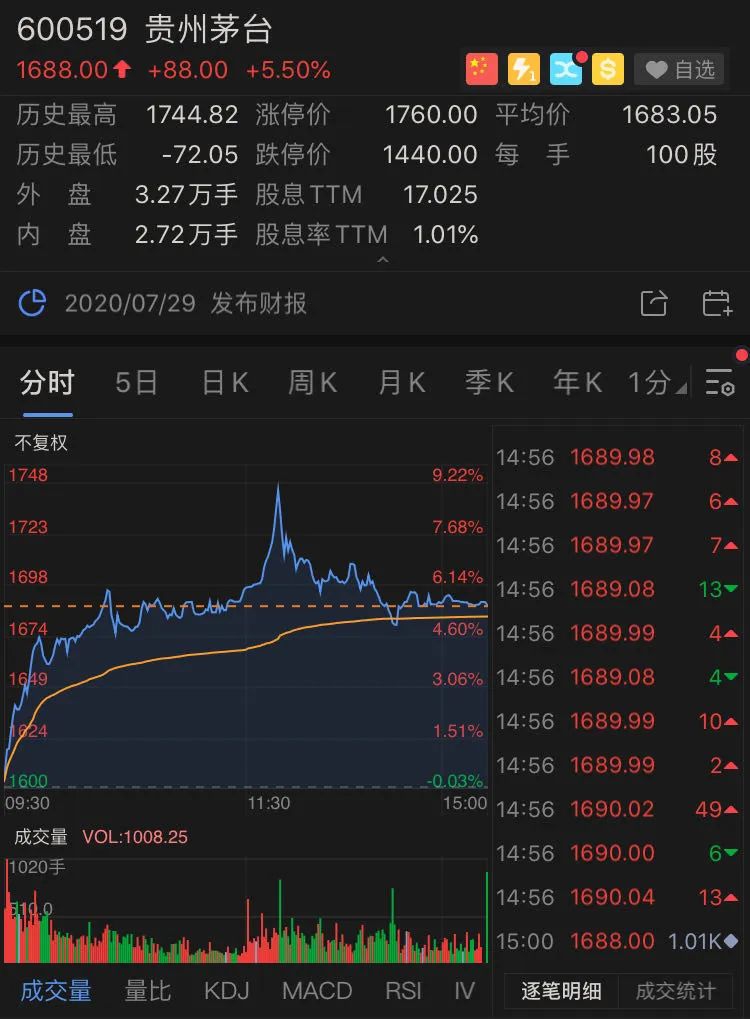The image size is (750, 1019).
Task: Switch to 逐笔明细 tick details
Action: coord(561,991)
